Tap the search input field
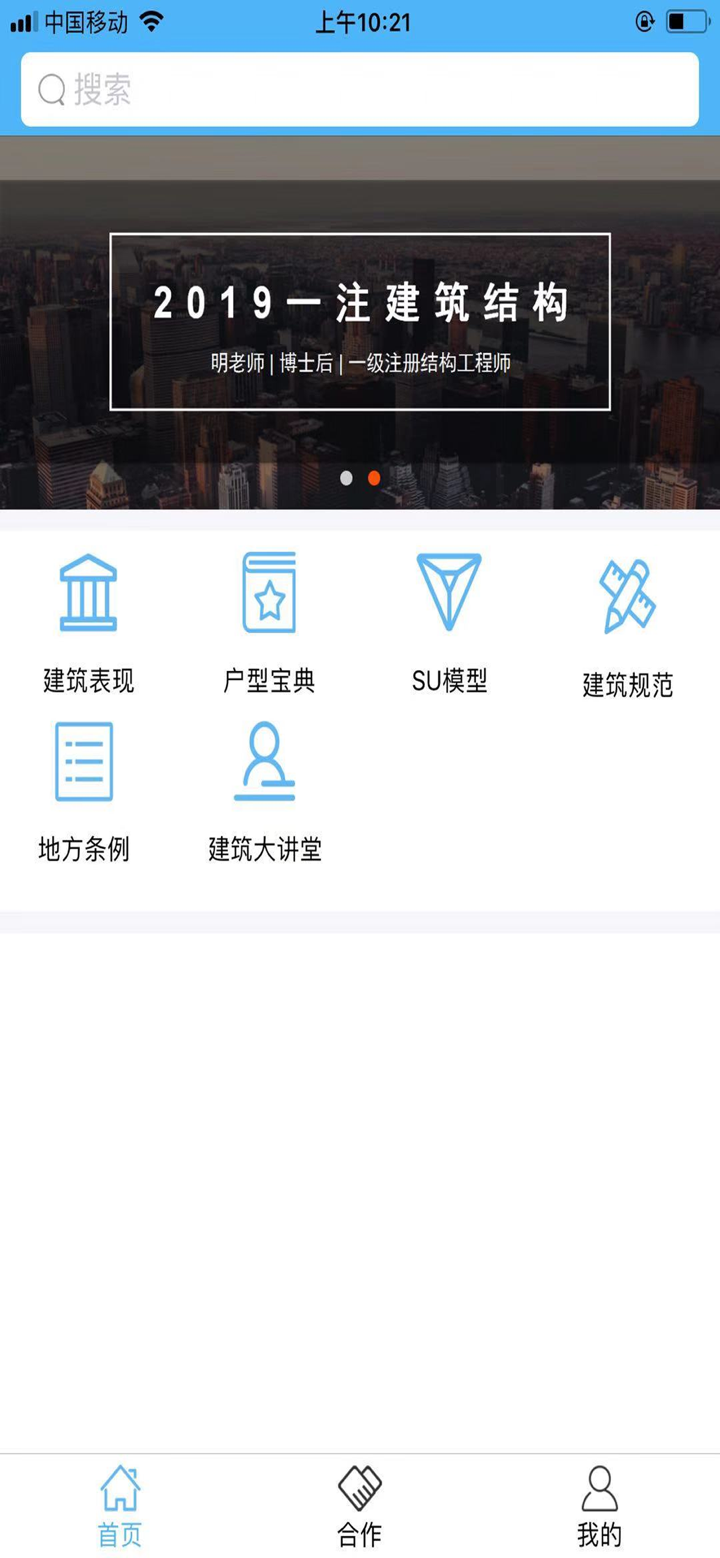This screenshot has height=1558, width=720. [x=360, y=88]
